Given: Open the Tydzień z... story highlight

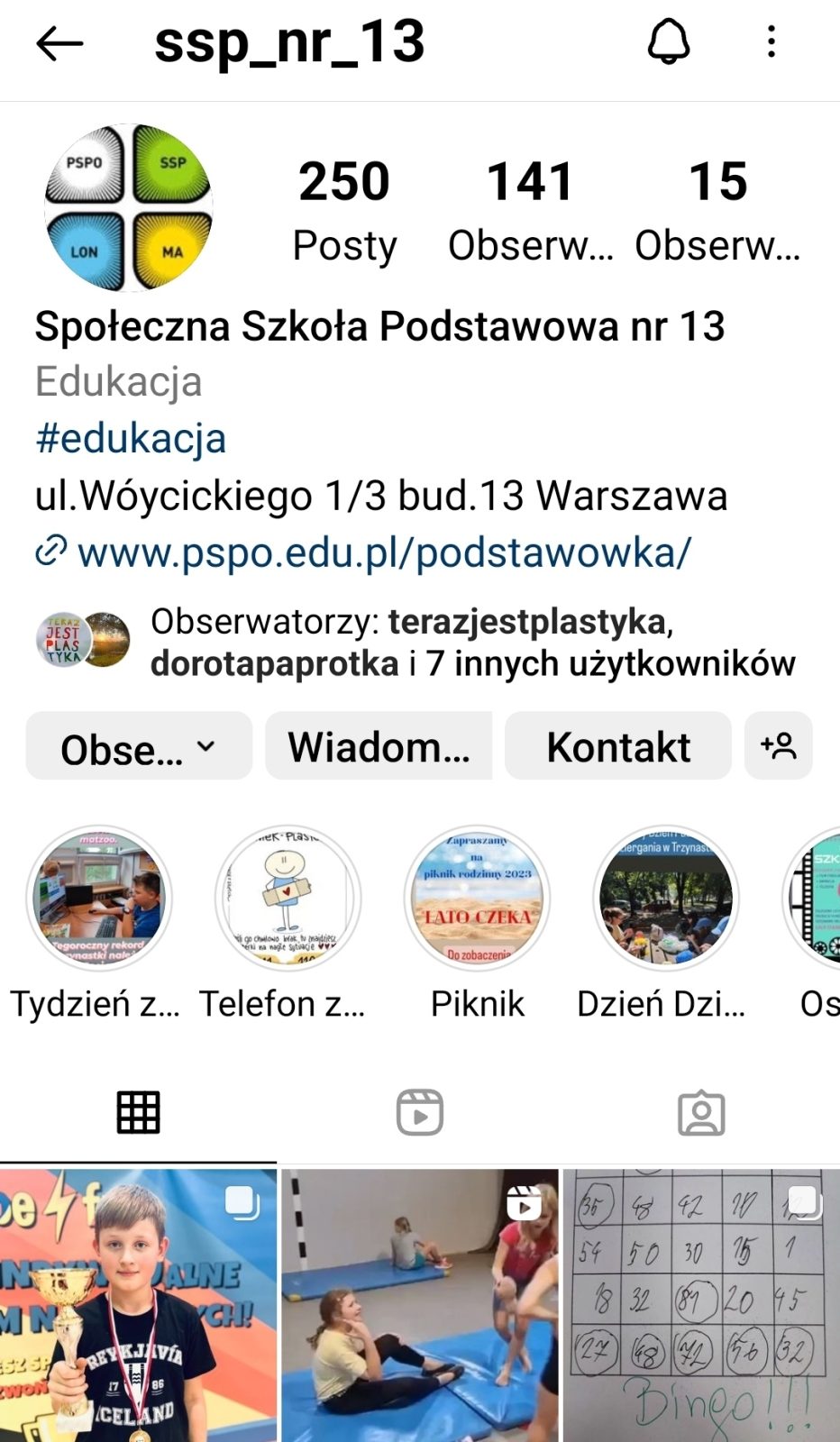Looking at the screenshot, I should point(98,898).
